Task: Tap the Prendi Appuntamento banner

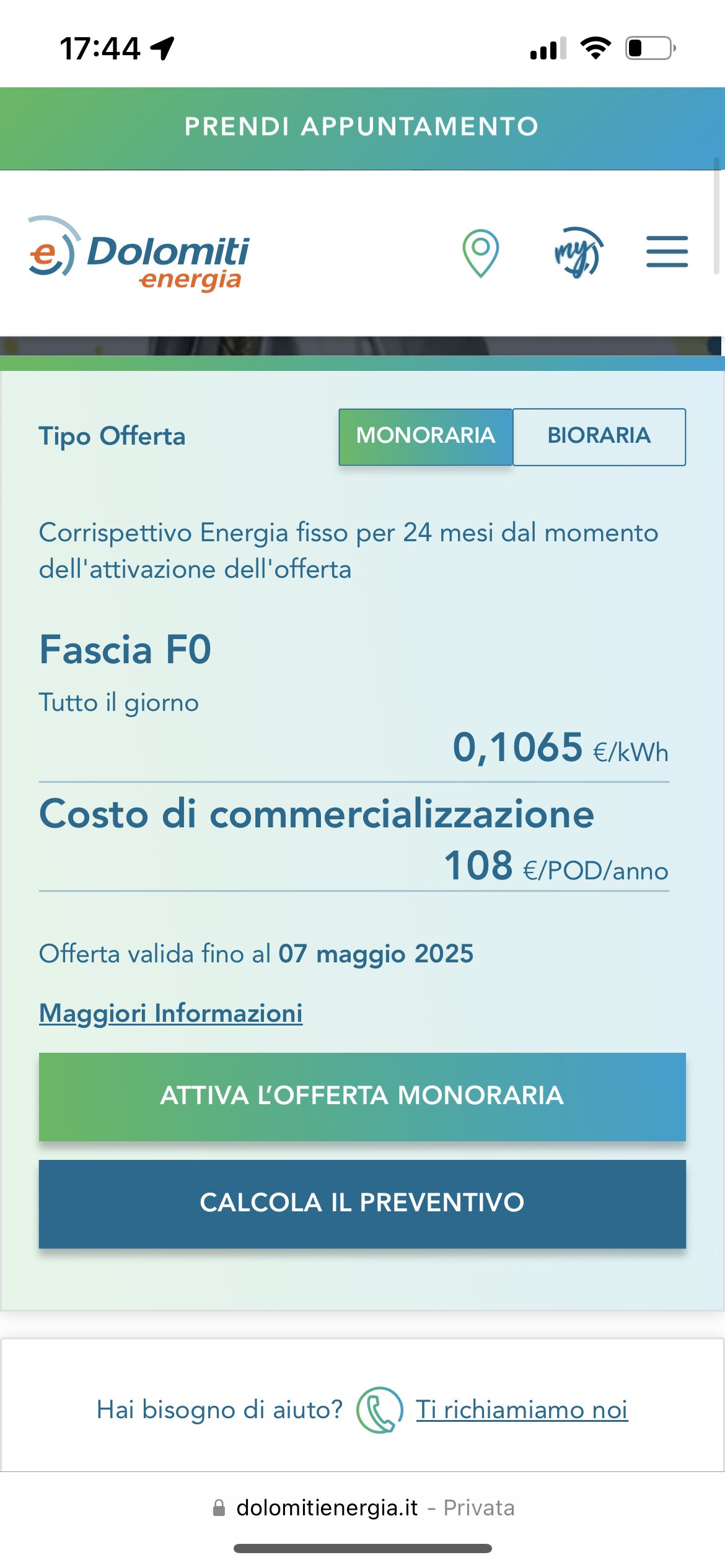Action: click(362, 128)
